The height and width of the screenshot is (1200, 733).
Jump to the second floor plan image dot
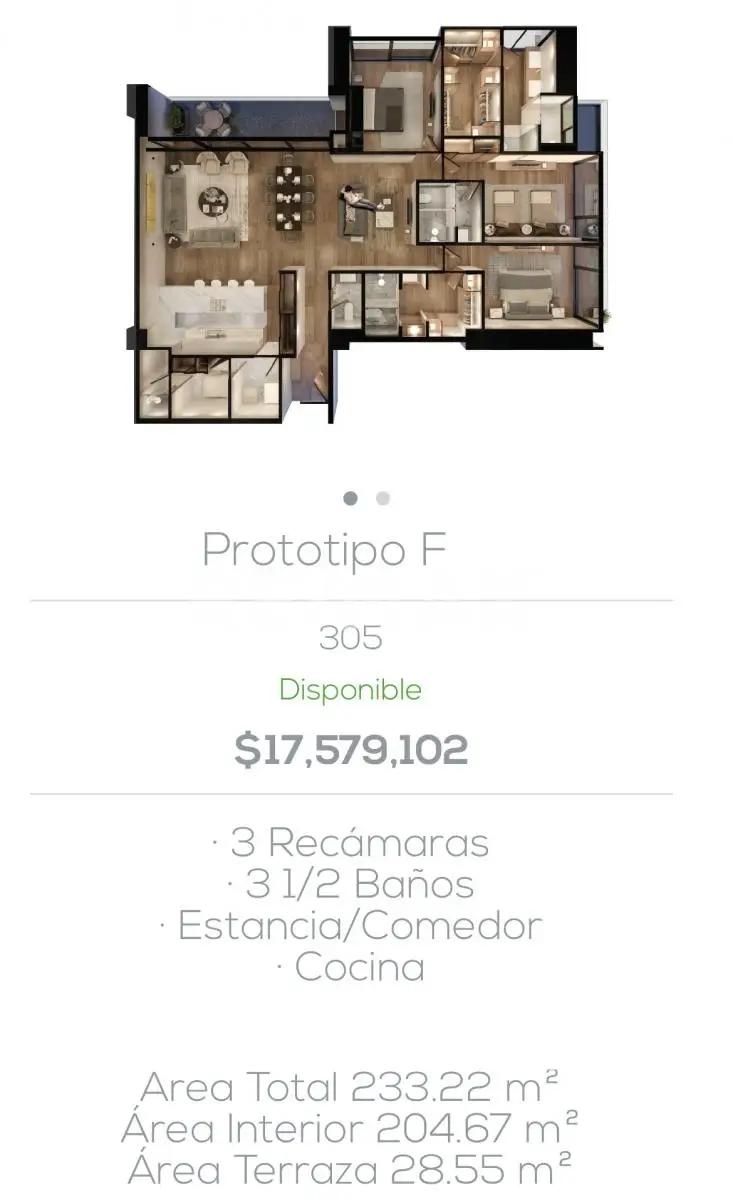(x=383, y=498)
